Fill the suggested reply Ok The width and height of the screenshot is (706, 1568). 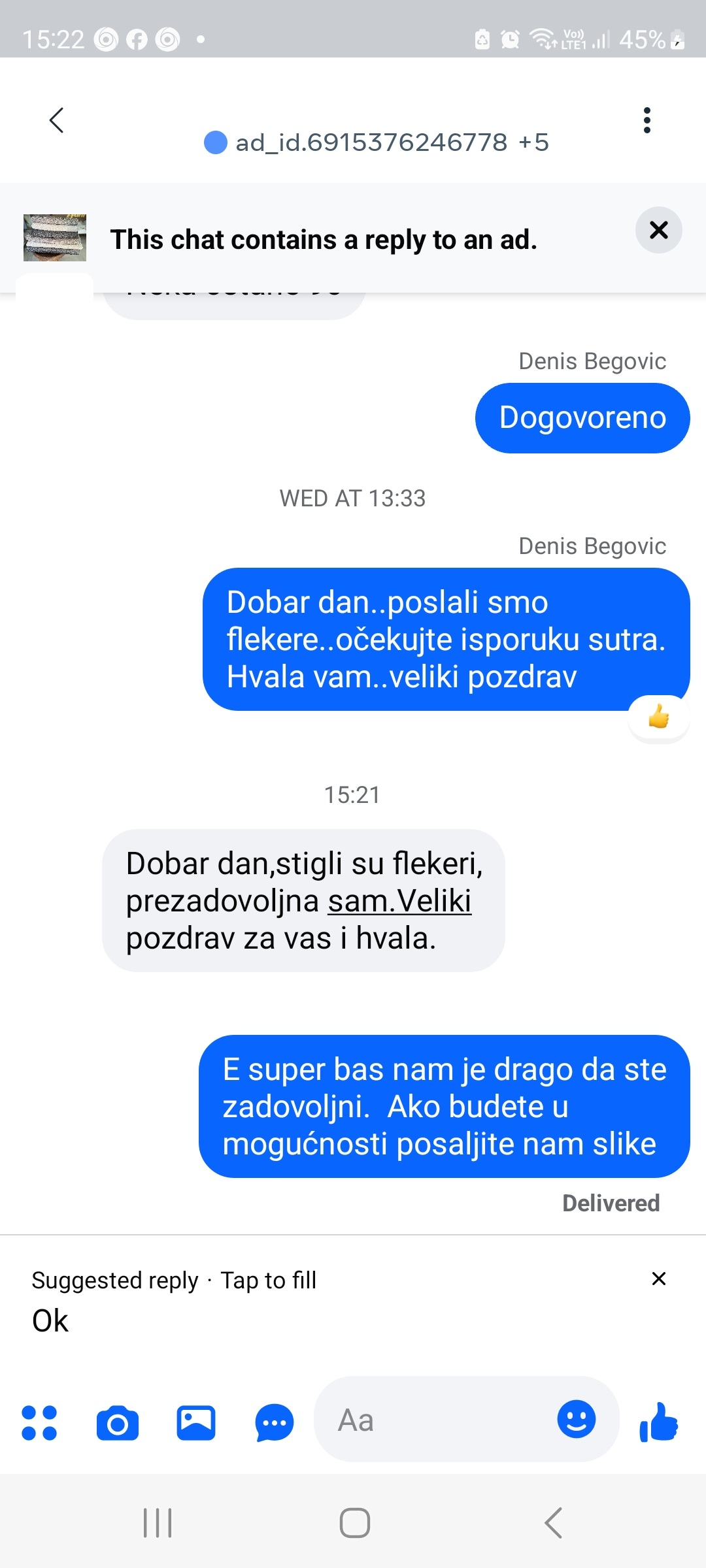click(51, 1321)
